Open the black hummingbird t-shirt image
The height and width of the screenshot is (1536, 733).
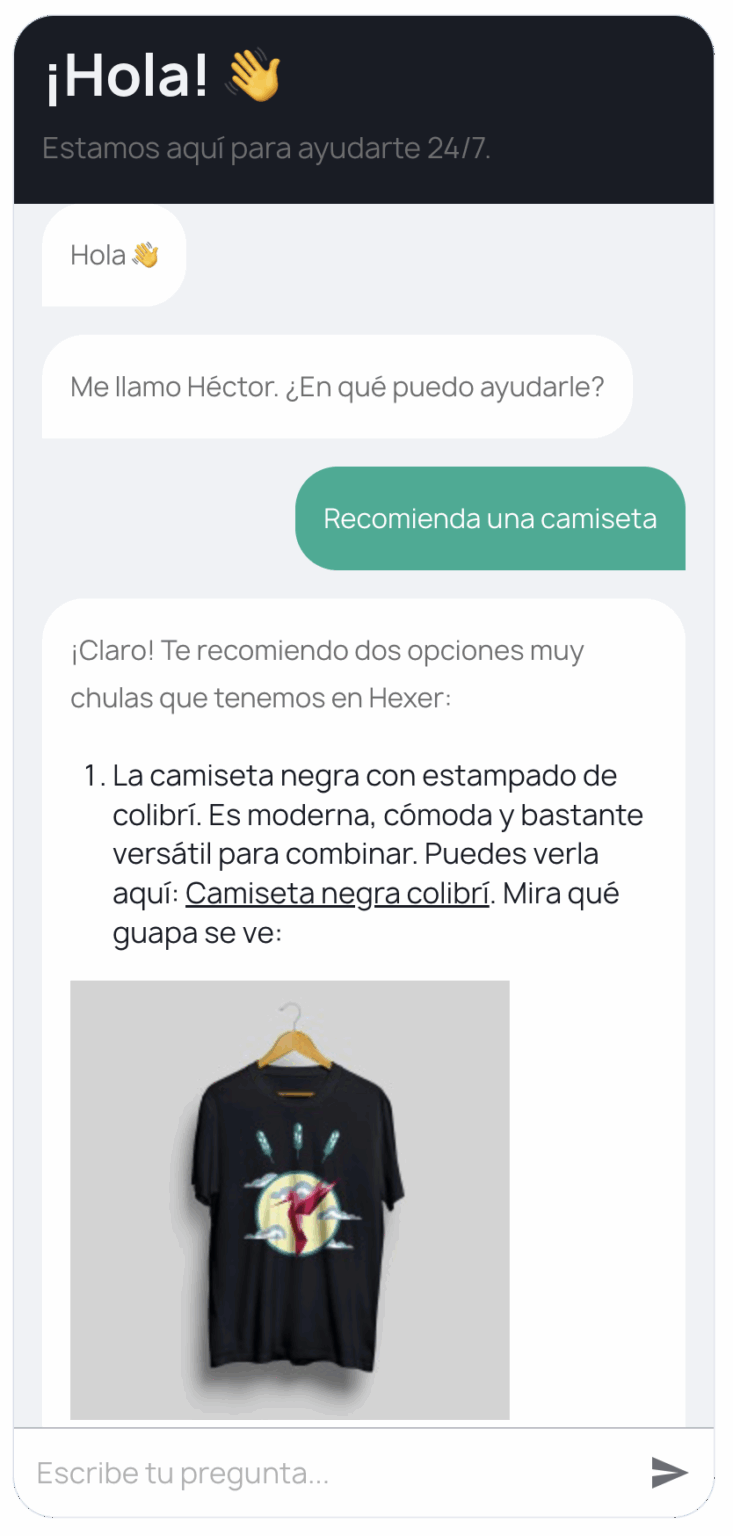[x=289, y=1198]
